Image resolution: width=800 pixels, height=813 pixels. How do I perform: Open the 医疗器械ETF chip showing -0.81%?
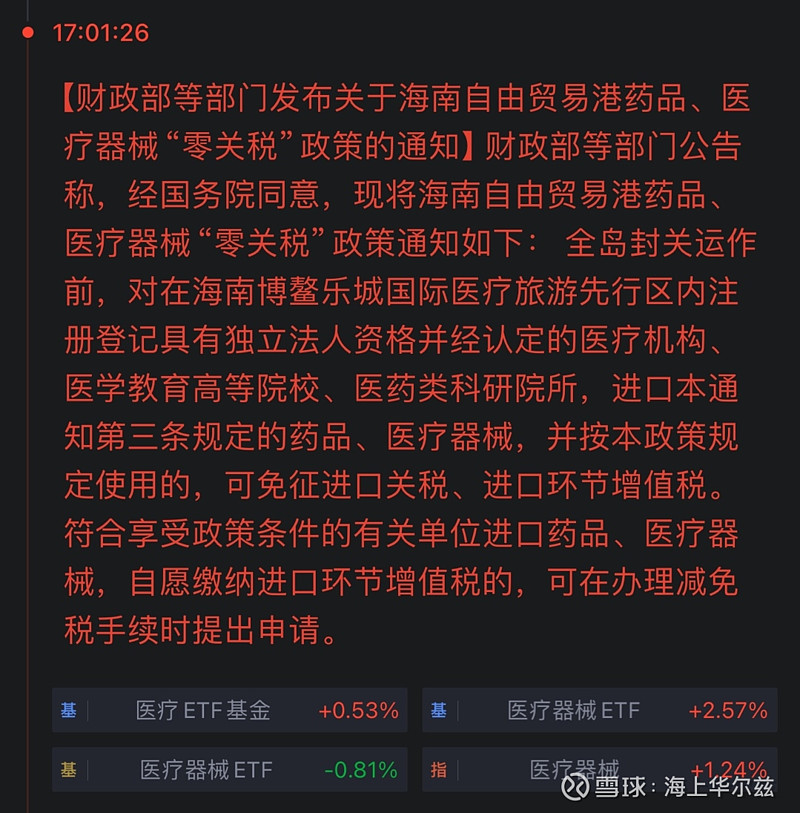pyautogui.click(x=230, y=770)
